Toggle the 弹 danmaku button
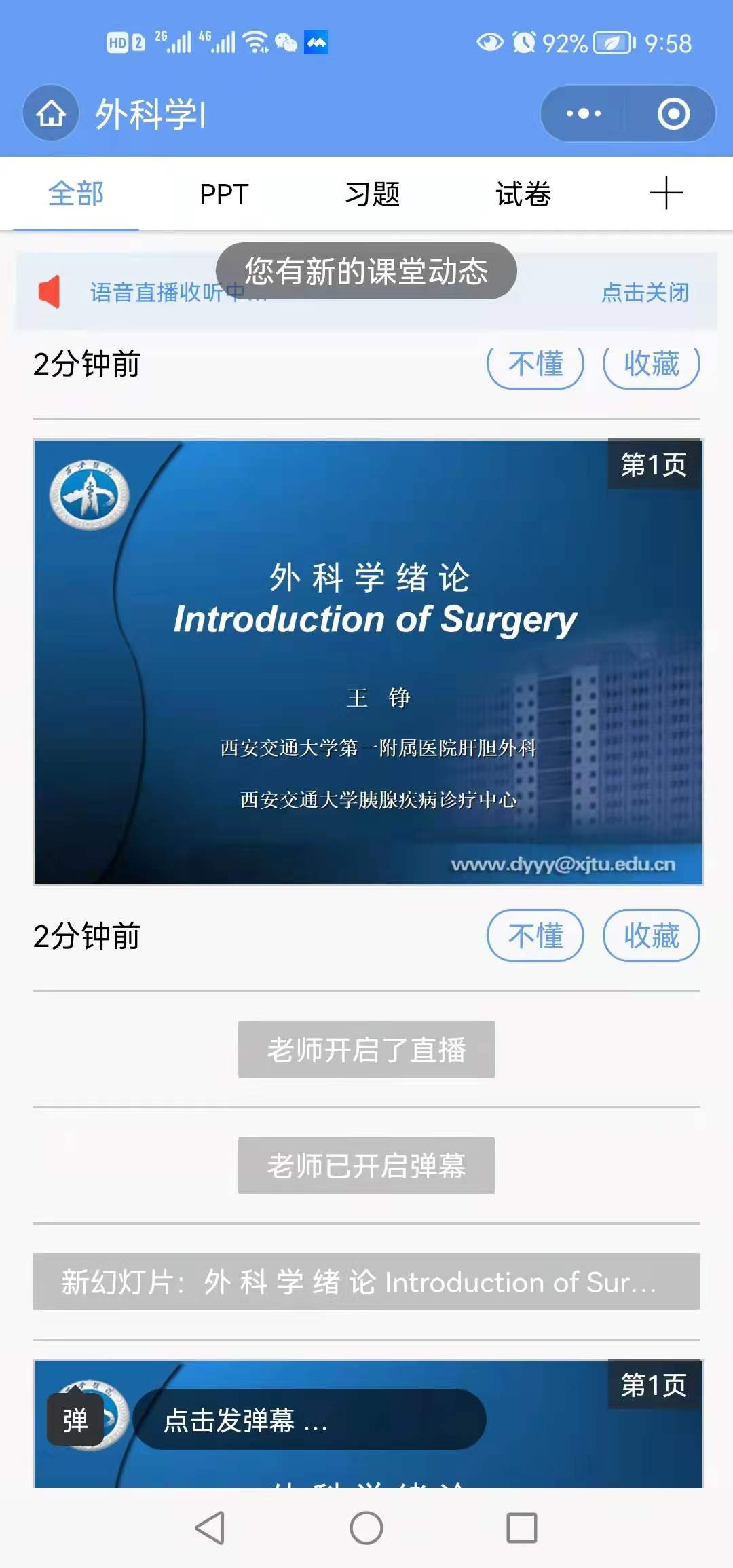This screenshot has height=1568, width=733. [x=75, y=1419]
